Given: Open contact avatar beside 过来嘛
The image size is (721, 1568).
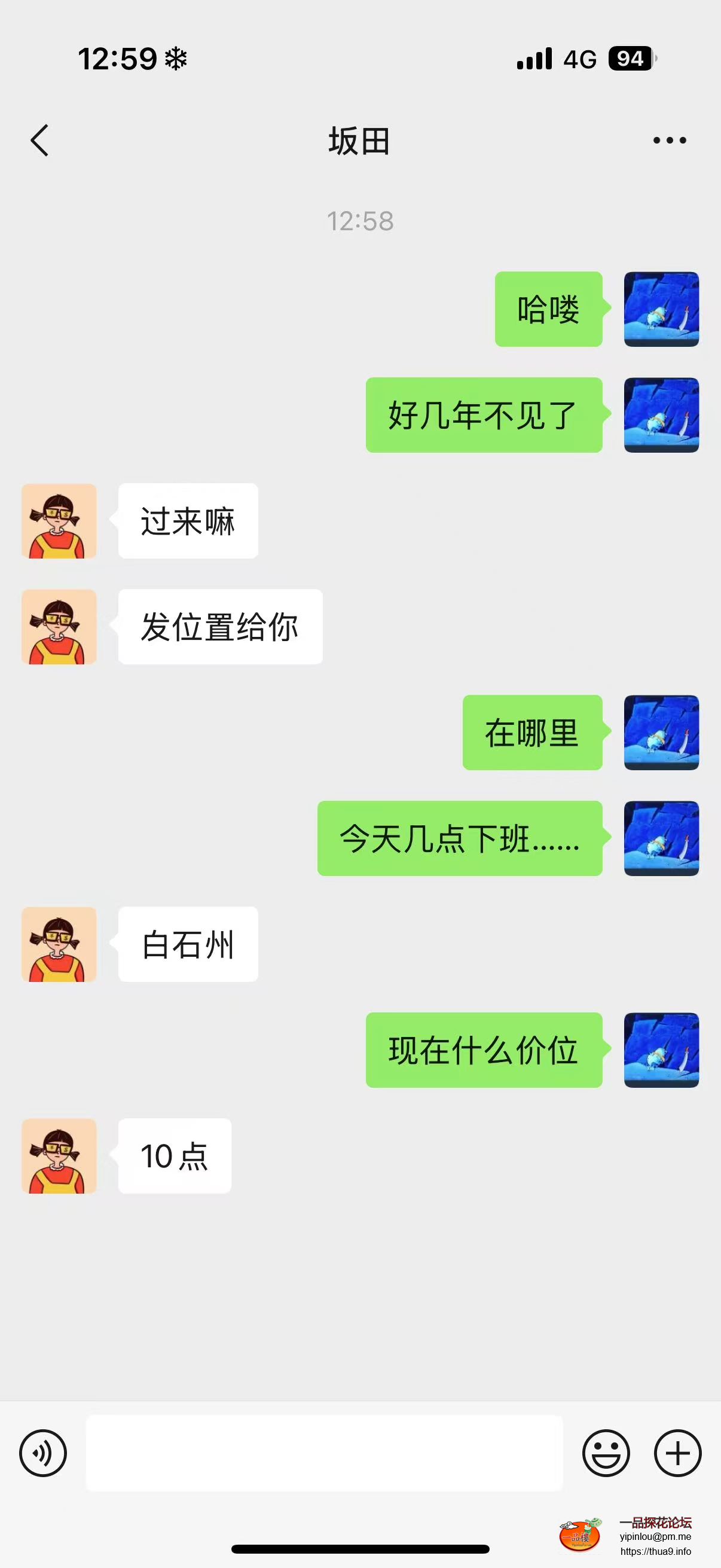Looking at the screenshot, I should pyautogui.click(x=59, y=521).
